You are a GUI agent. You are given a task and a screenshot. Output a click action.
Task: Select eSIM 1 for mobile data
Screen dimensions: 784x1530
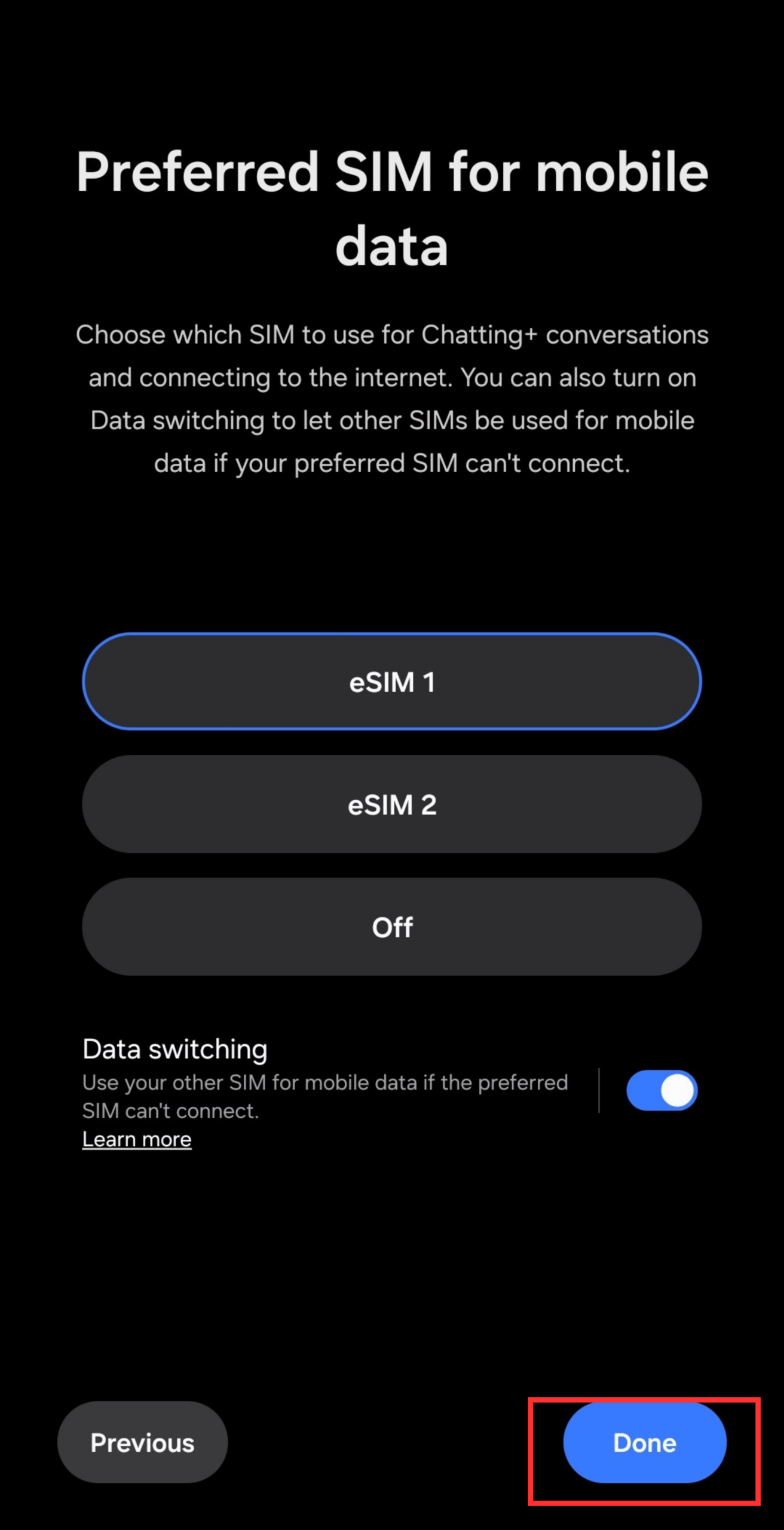392,681
